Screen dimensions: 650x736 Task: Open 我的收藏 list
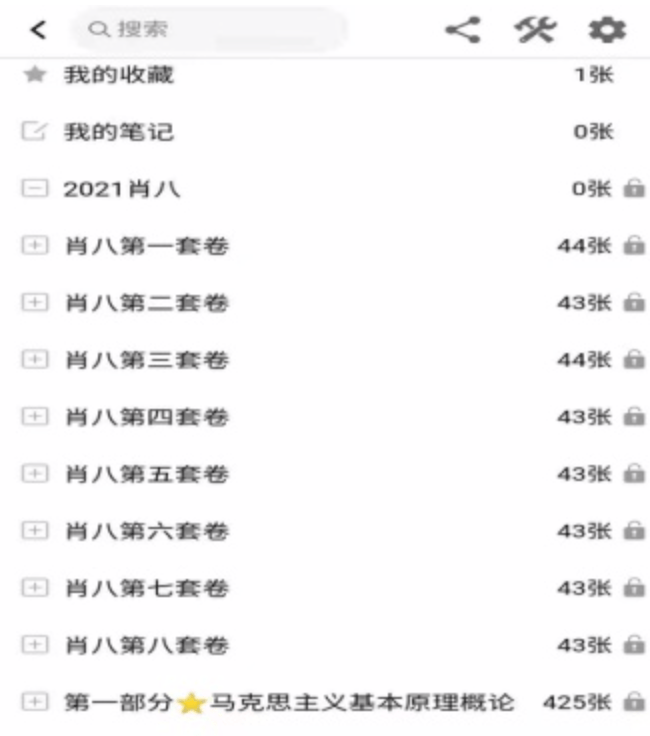(118, 75)
